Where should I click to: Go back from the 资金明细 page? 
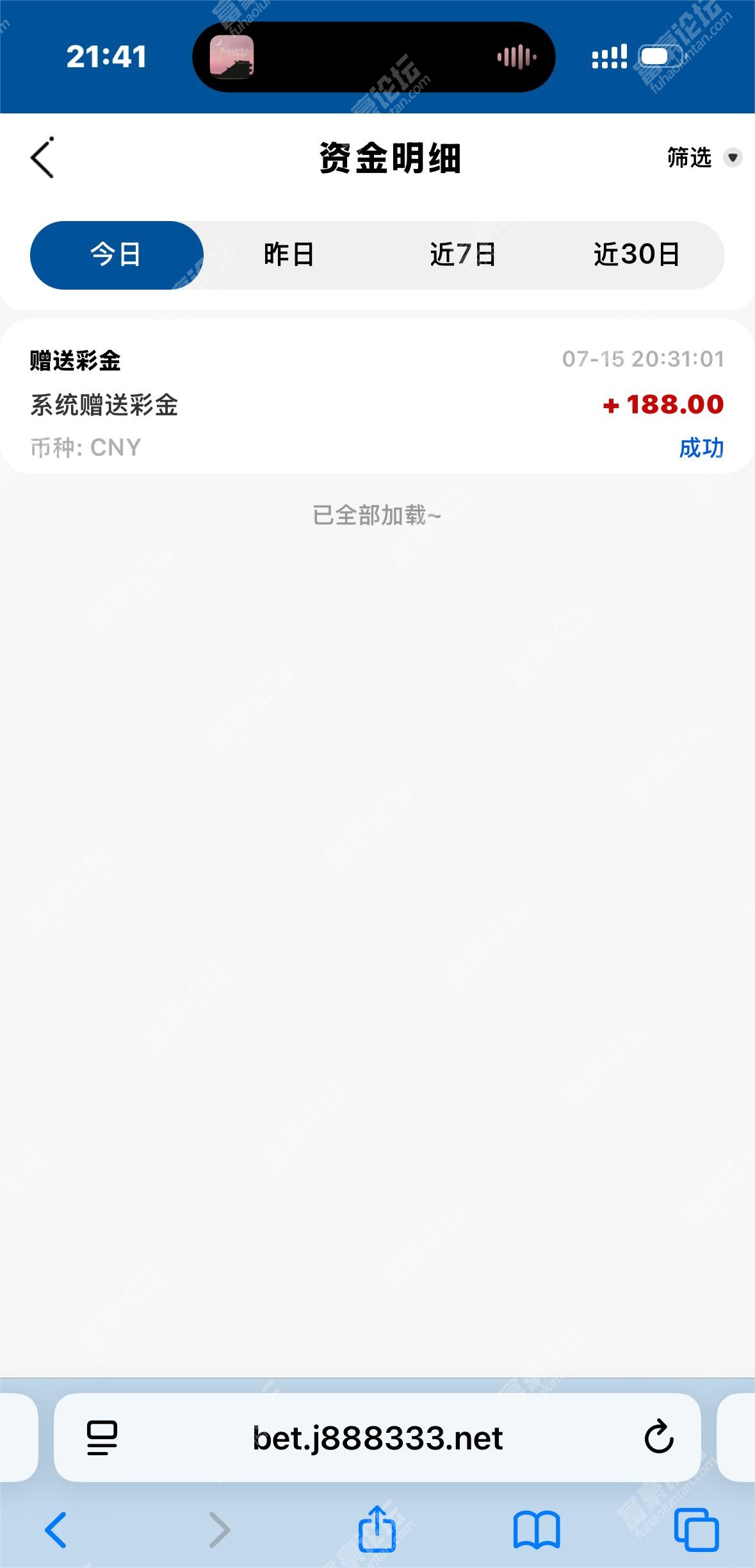point(42,158)
